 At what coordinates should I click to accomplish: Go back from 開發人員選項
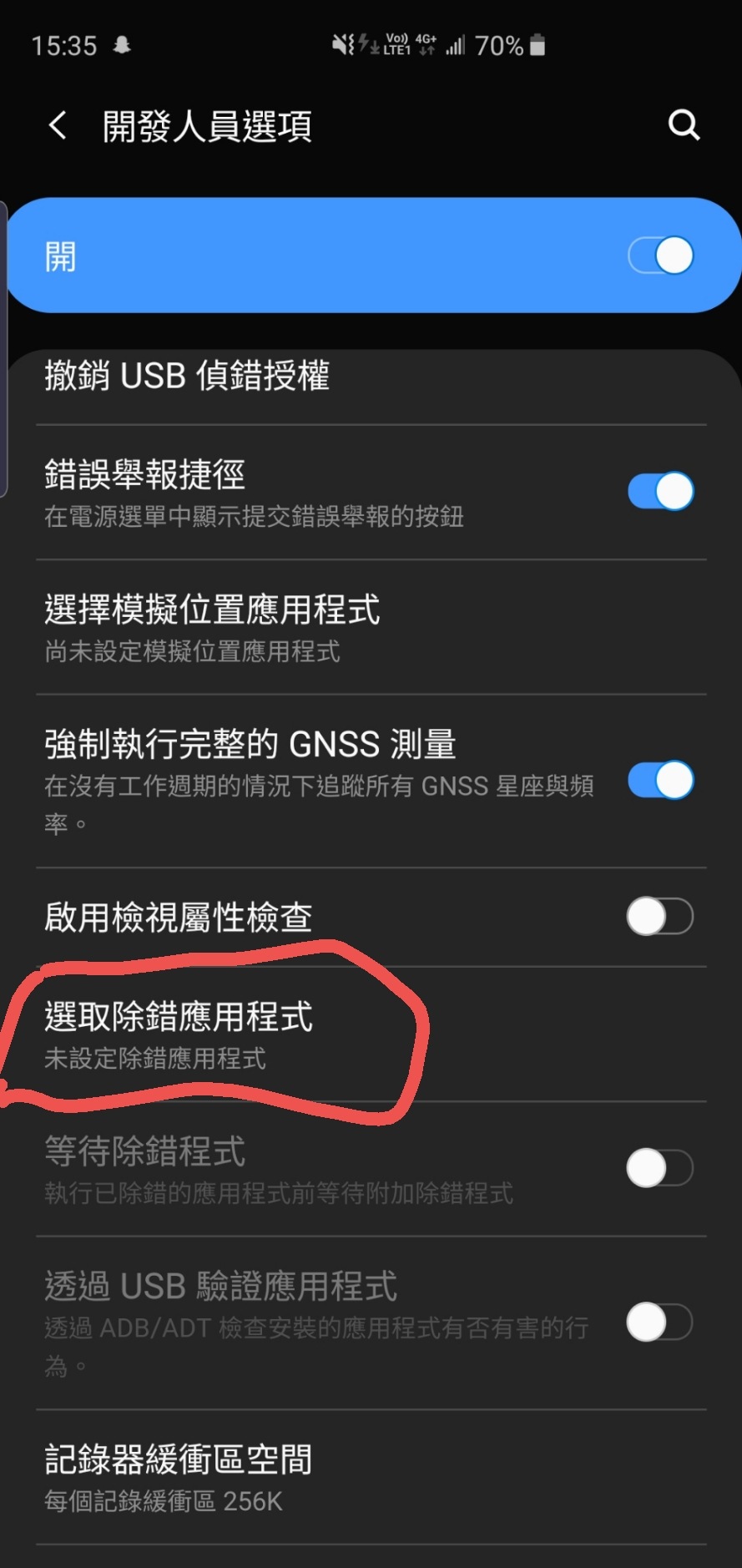click(58, 126)
